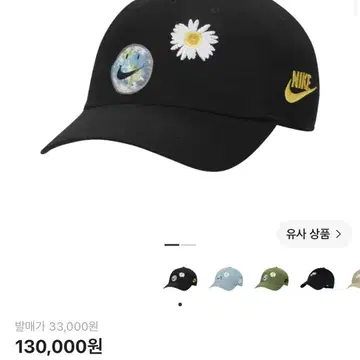Choose the plain black cap thumbnail

[x=317, y=278]
